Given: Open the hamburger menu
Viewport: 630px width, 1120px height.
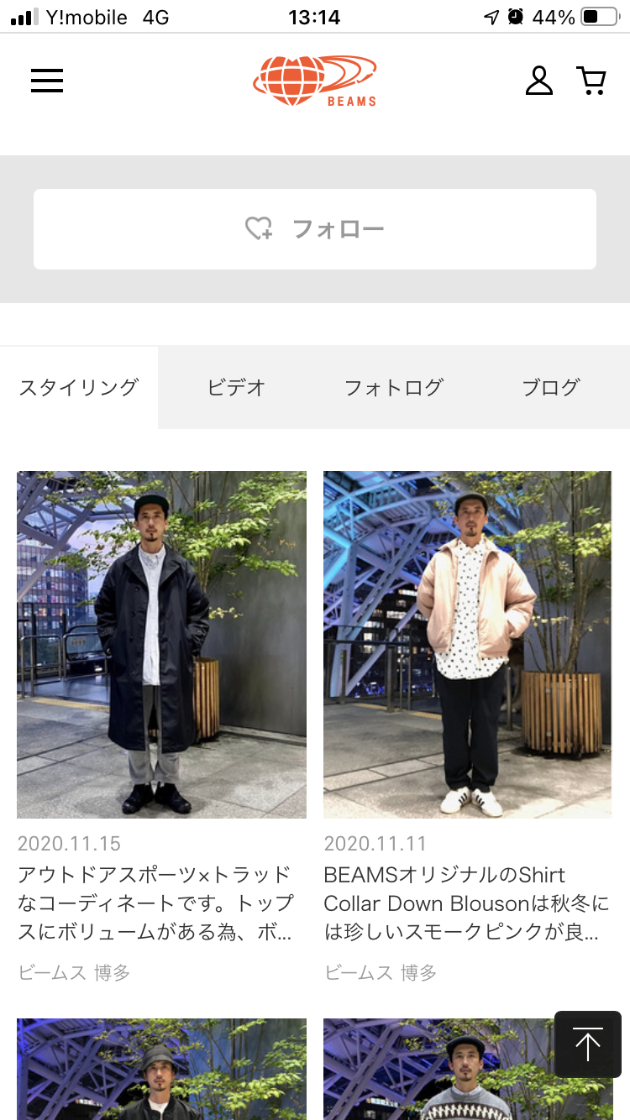Looking at the screenshot, I should coord(47,81).
